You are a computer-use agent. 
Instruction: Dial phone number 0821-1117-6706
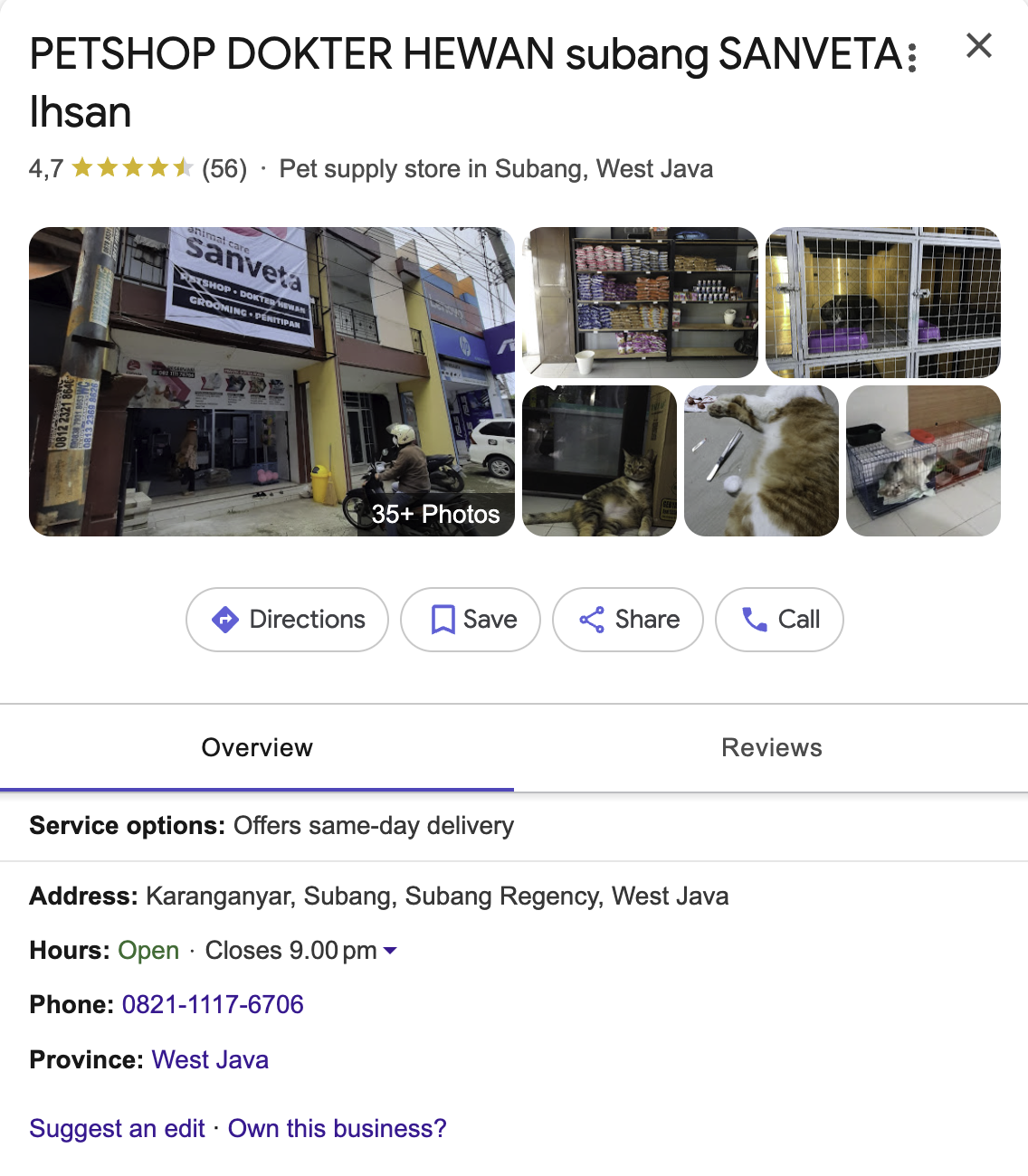click(x=213, y=1005)
